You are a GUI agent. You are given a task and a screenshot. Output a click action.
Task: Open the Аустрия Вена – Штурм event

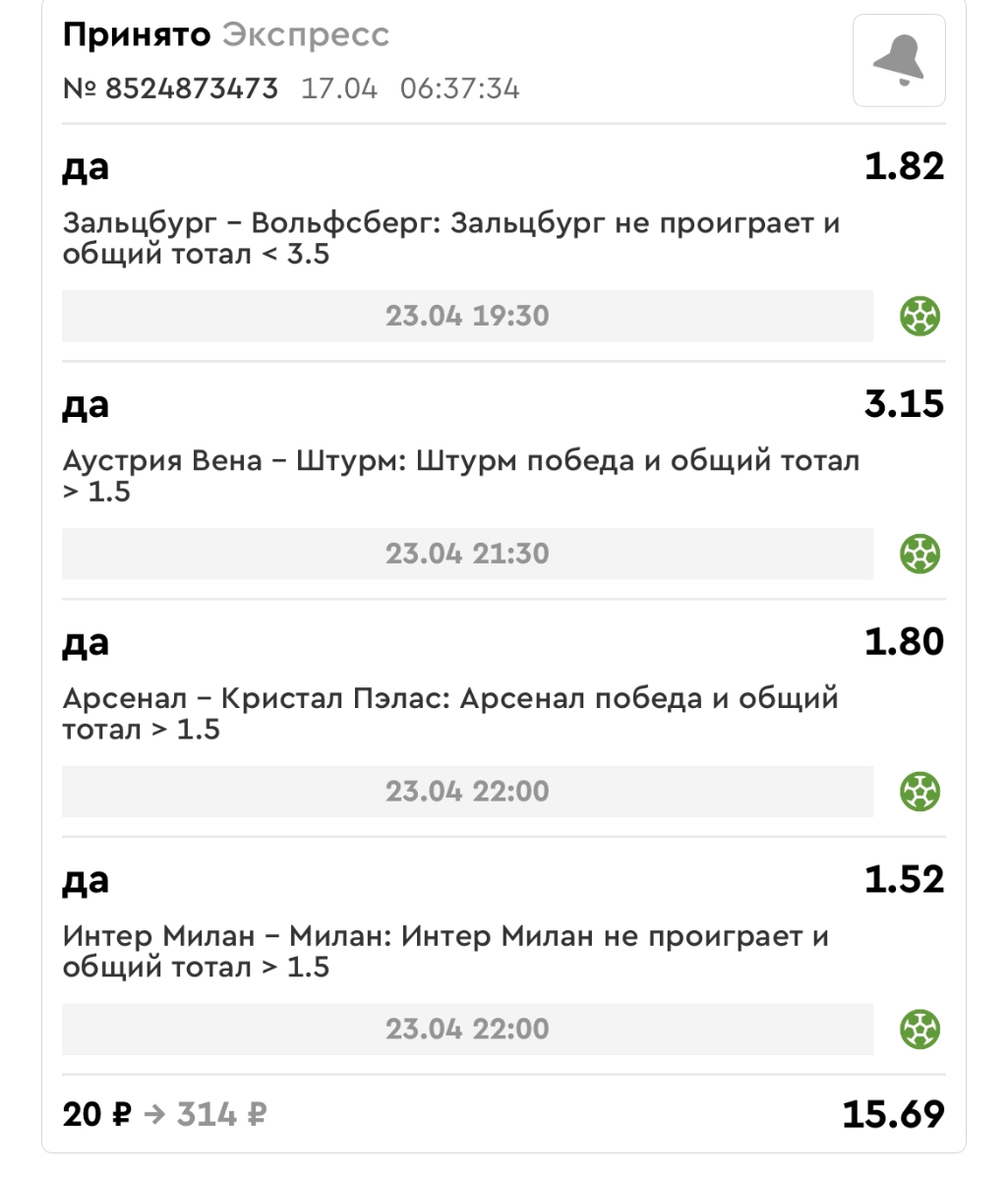click(460, 476)
